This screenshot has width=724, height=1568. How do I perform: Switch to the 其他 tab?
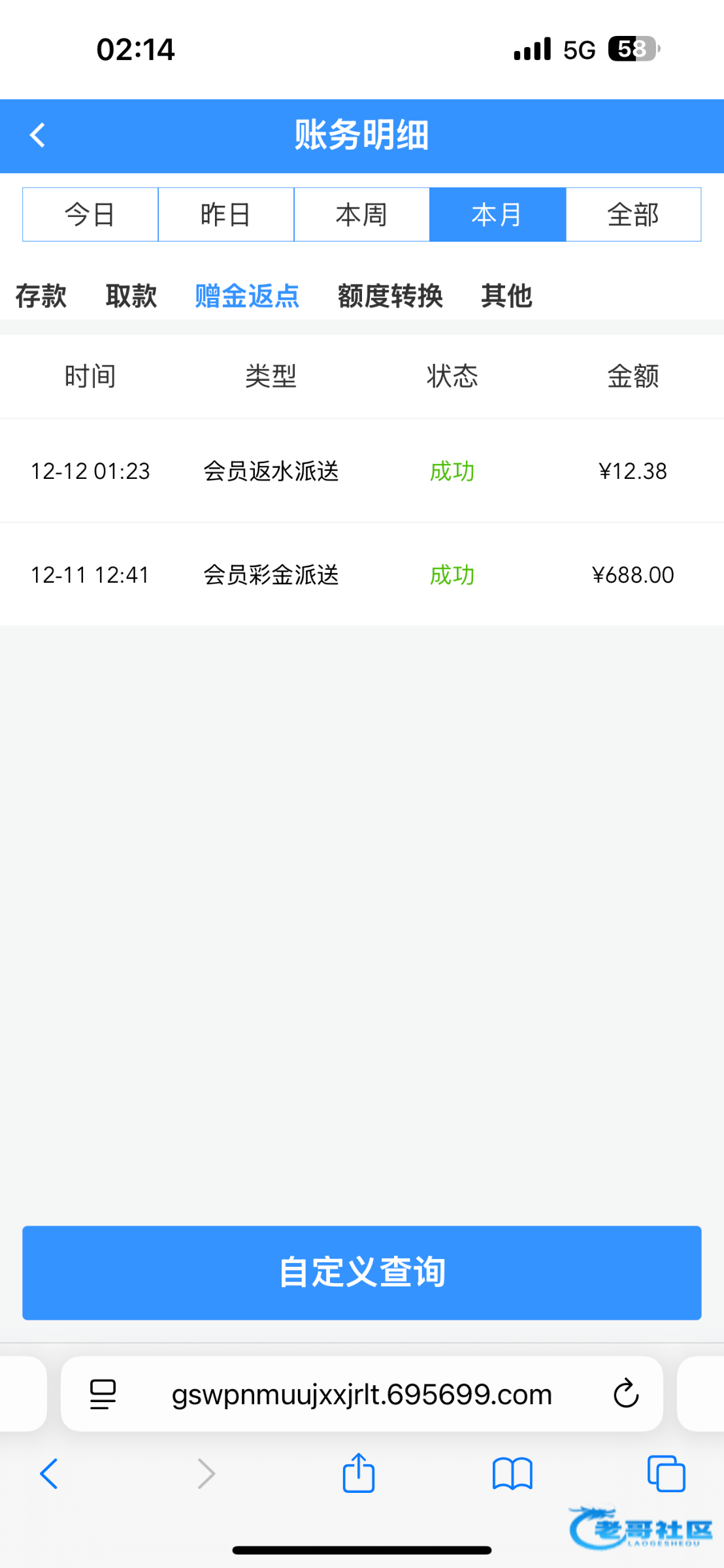pyautogui.click(x=507, y=296)
